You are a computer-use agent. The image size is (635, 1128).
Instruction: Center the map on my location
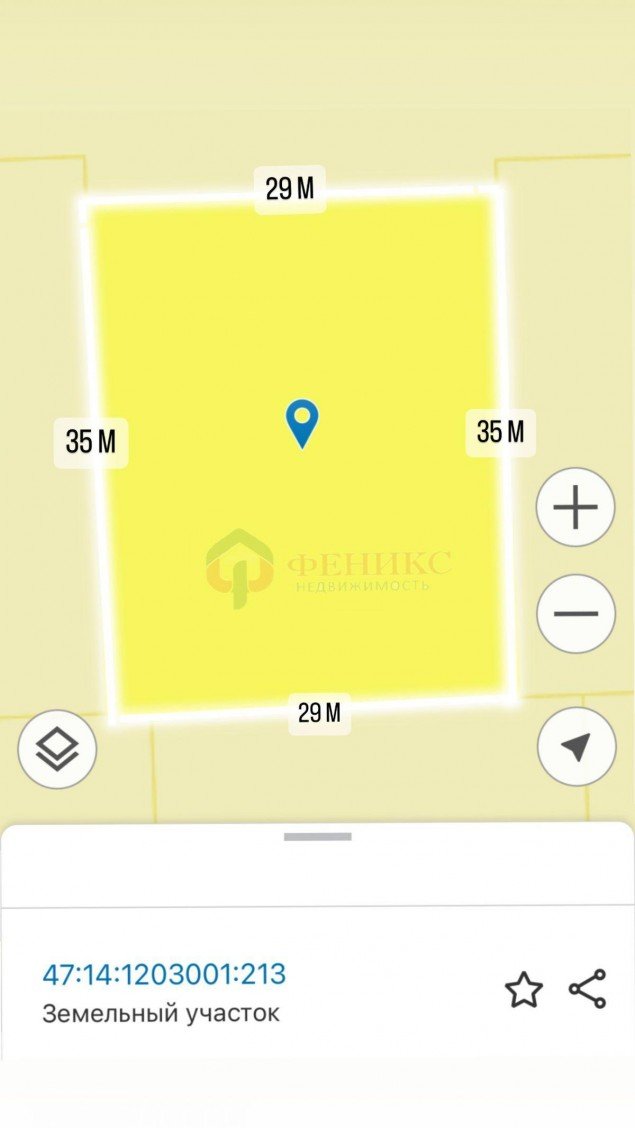click(575, 746)
